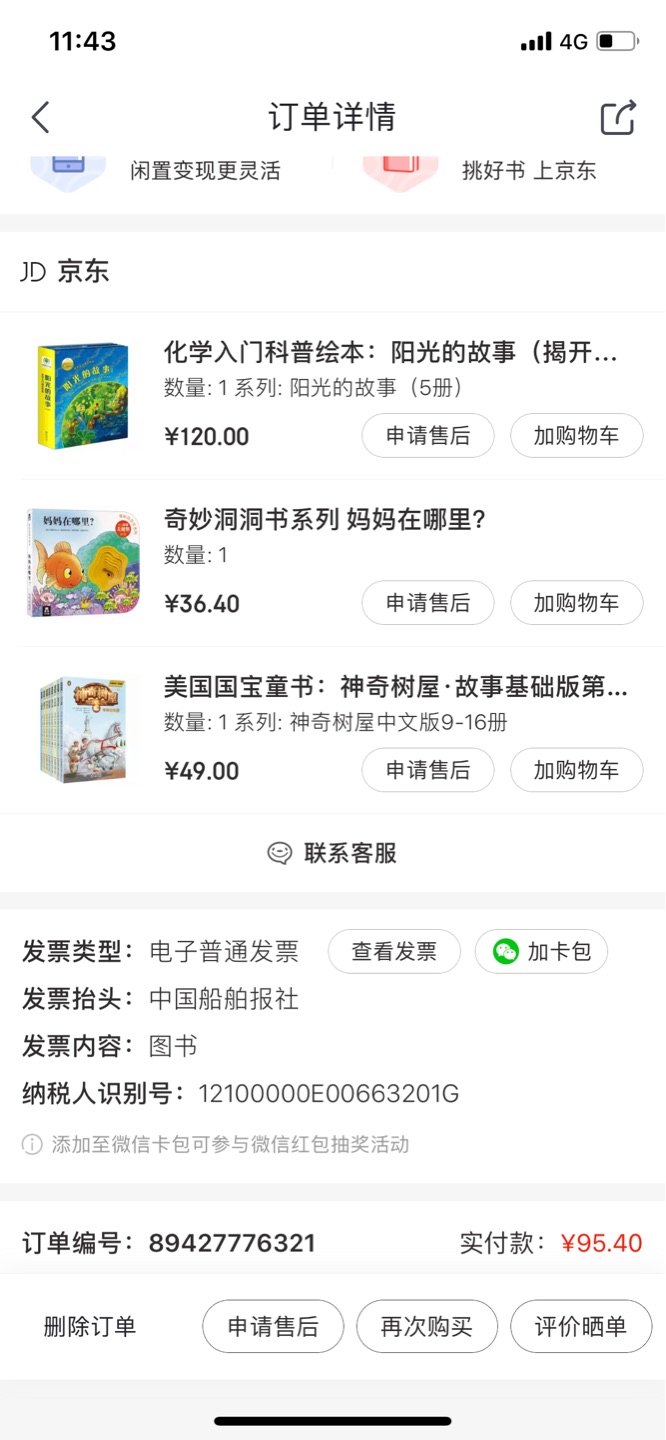
Task: Buy the order again with 再次购买
Action: point(426,1327)
